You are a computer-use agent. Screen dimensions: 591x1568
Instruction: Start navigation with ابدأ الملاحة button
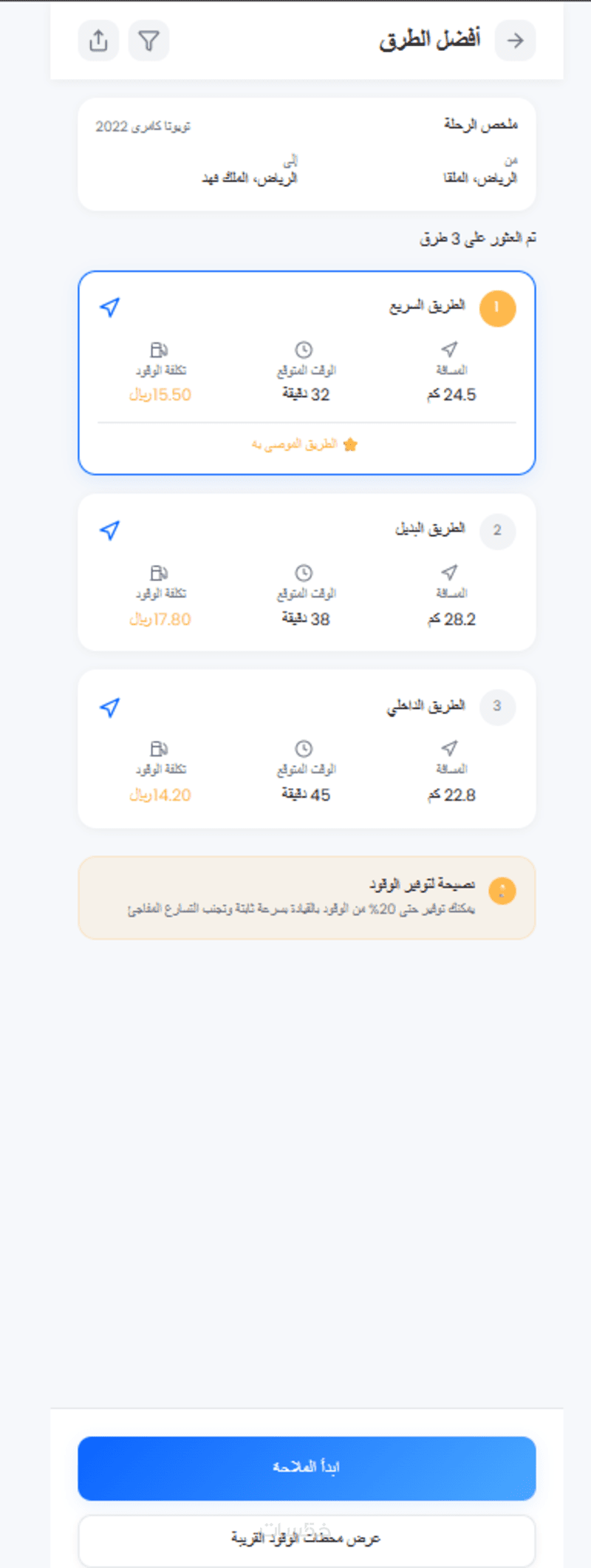pyautogui.click(x=307, y=1468)
